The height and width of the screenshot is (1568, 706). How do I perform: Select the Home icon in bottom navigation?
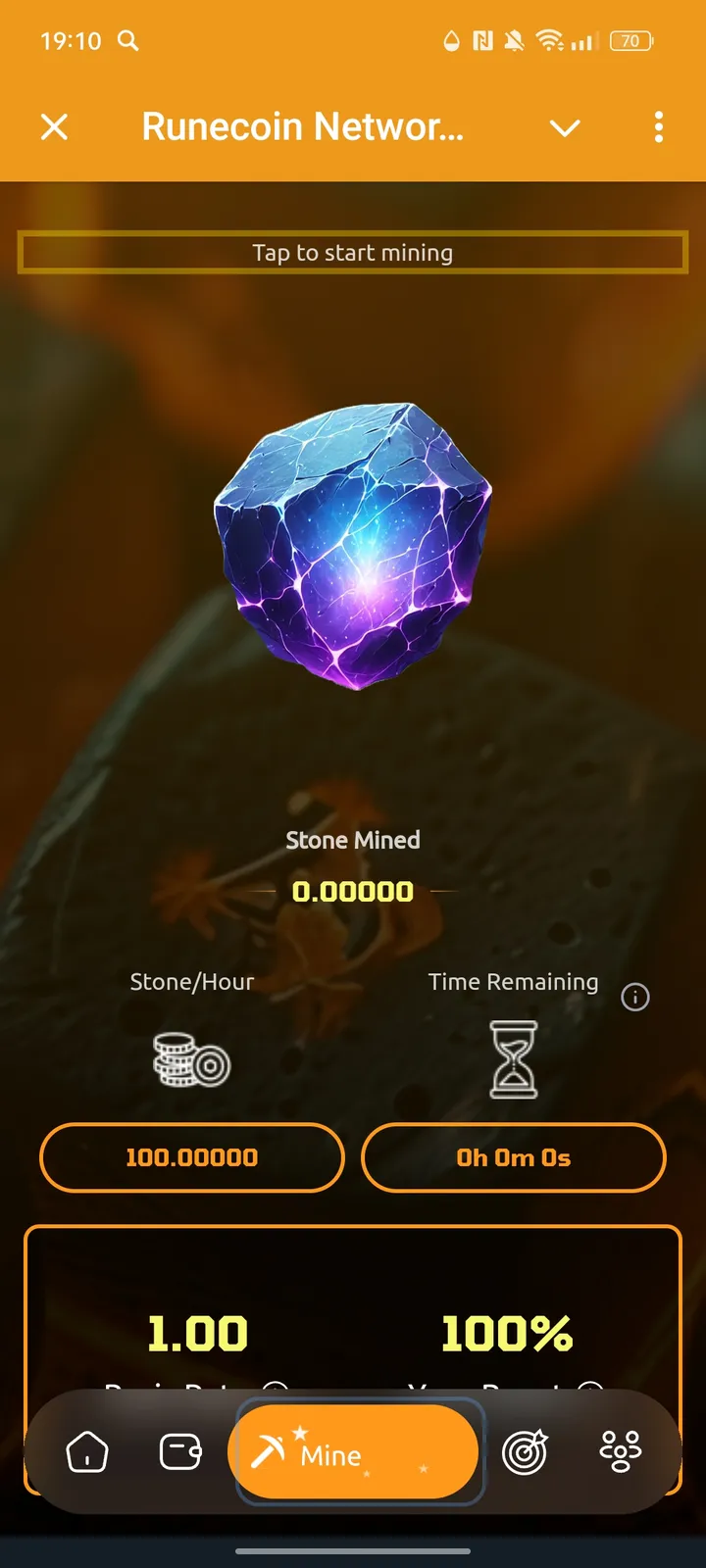tap(87, 1453)
